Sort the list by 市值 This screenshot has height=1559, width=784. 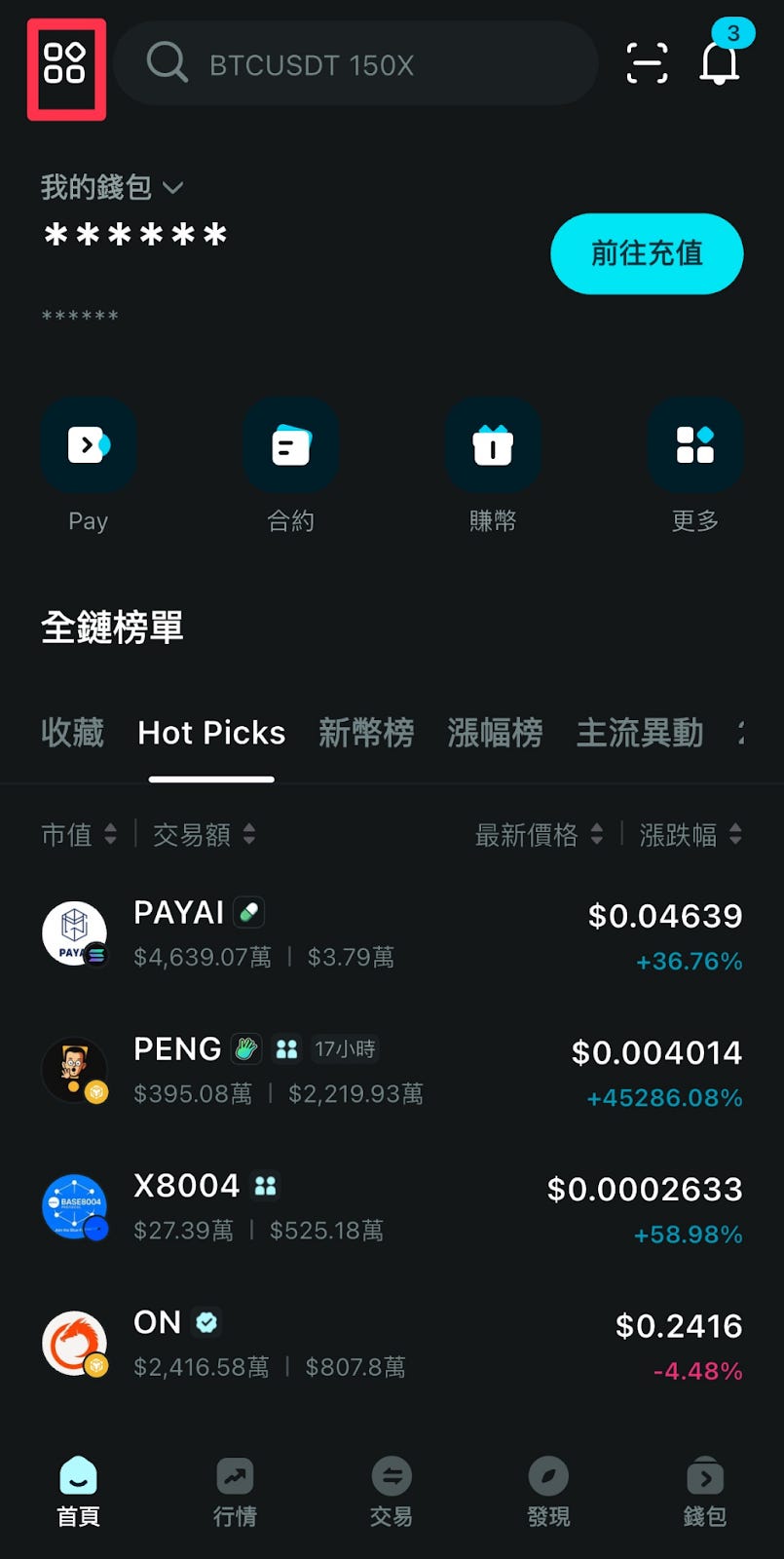[78, 834]
